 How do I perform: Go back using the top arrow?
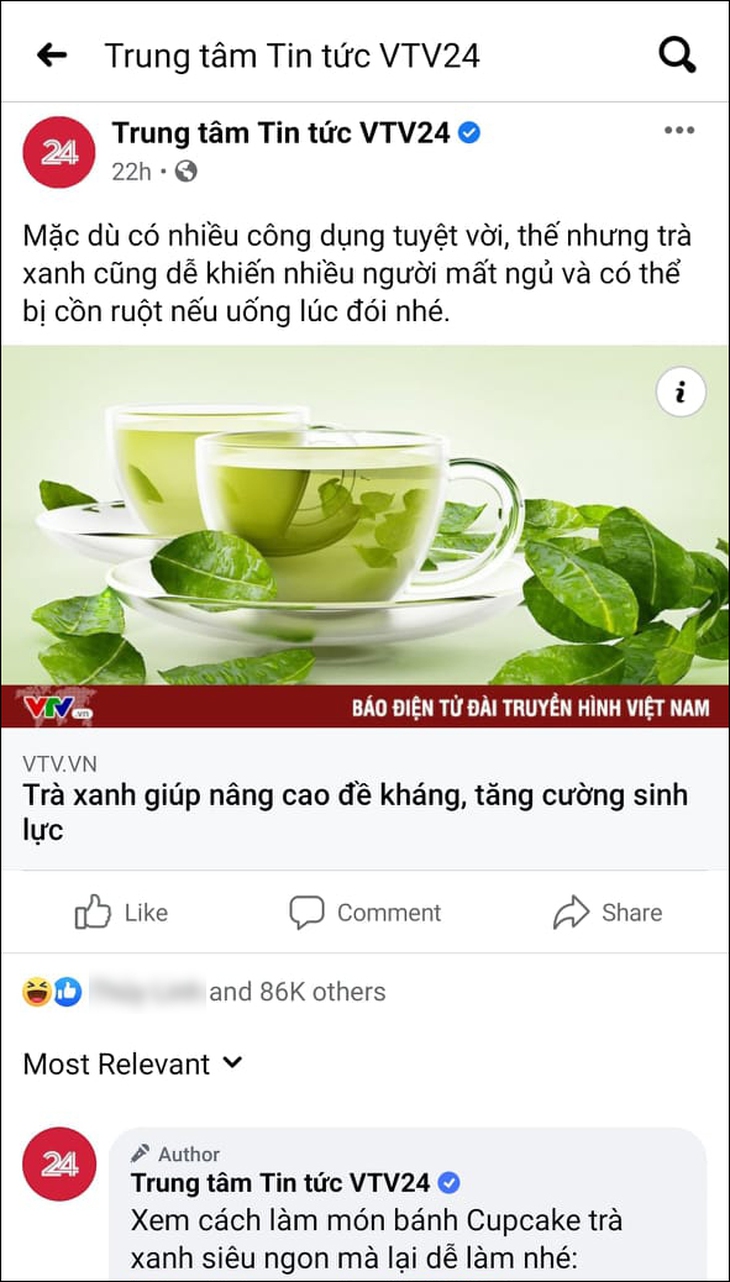point(52,56)
